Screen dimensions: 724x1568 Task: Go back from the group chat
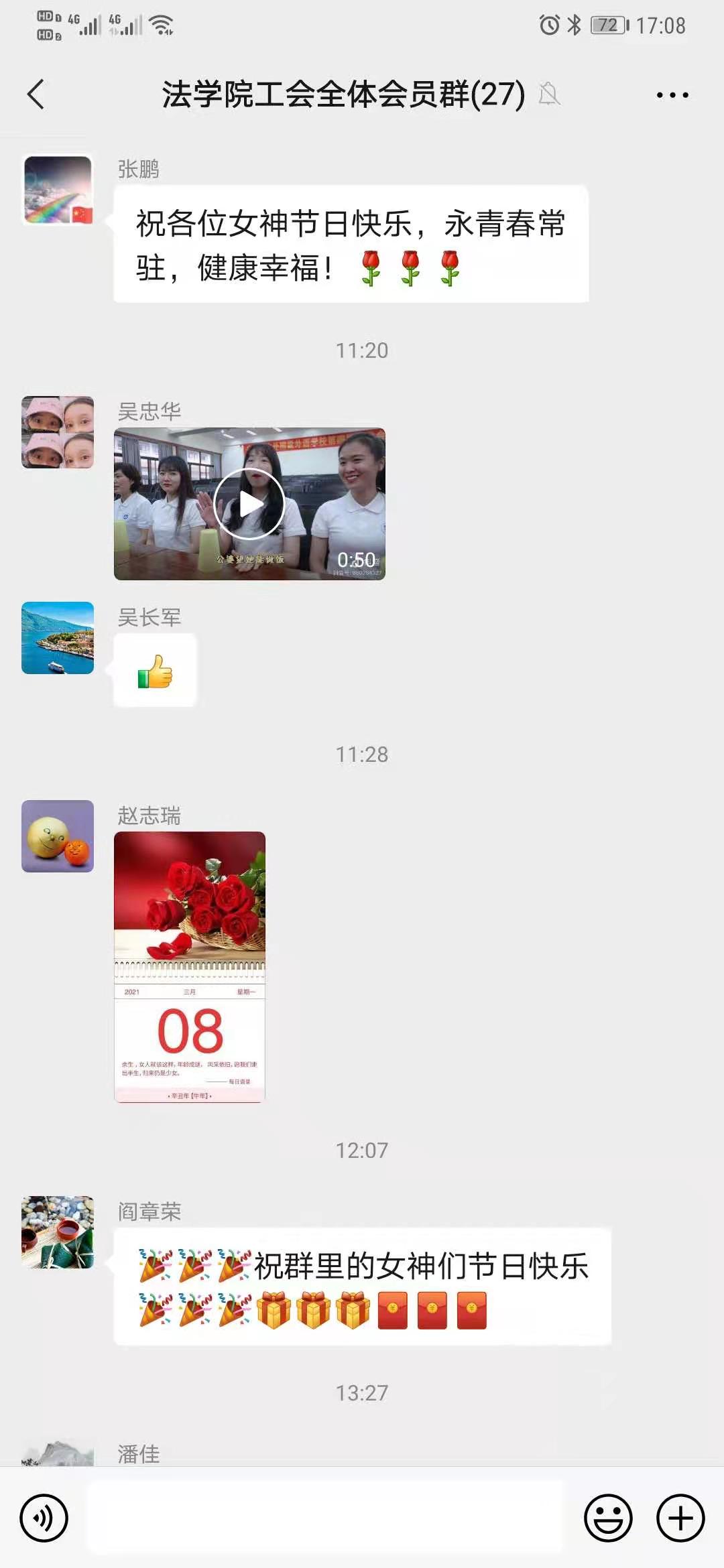pos(36,94)
